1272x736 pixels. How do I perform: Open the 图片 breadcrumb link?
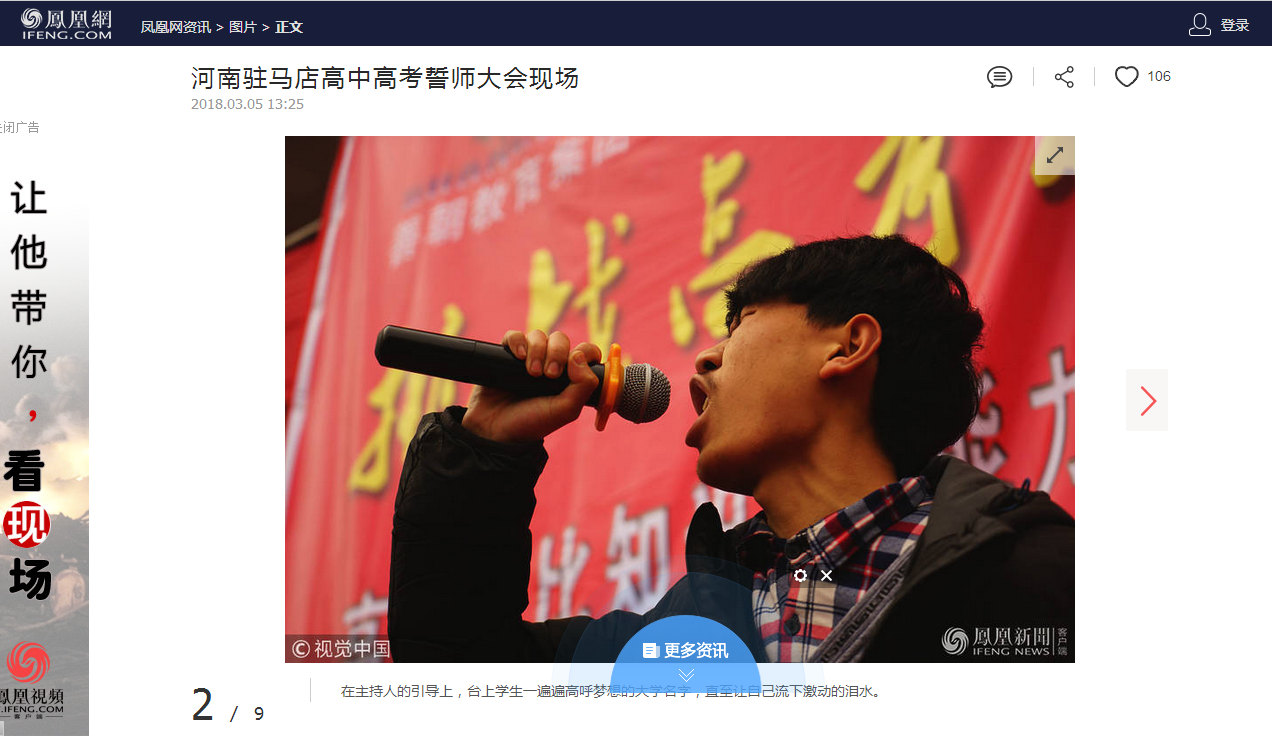243,27
